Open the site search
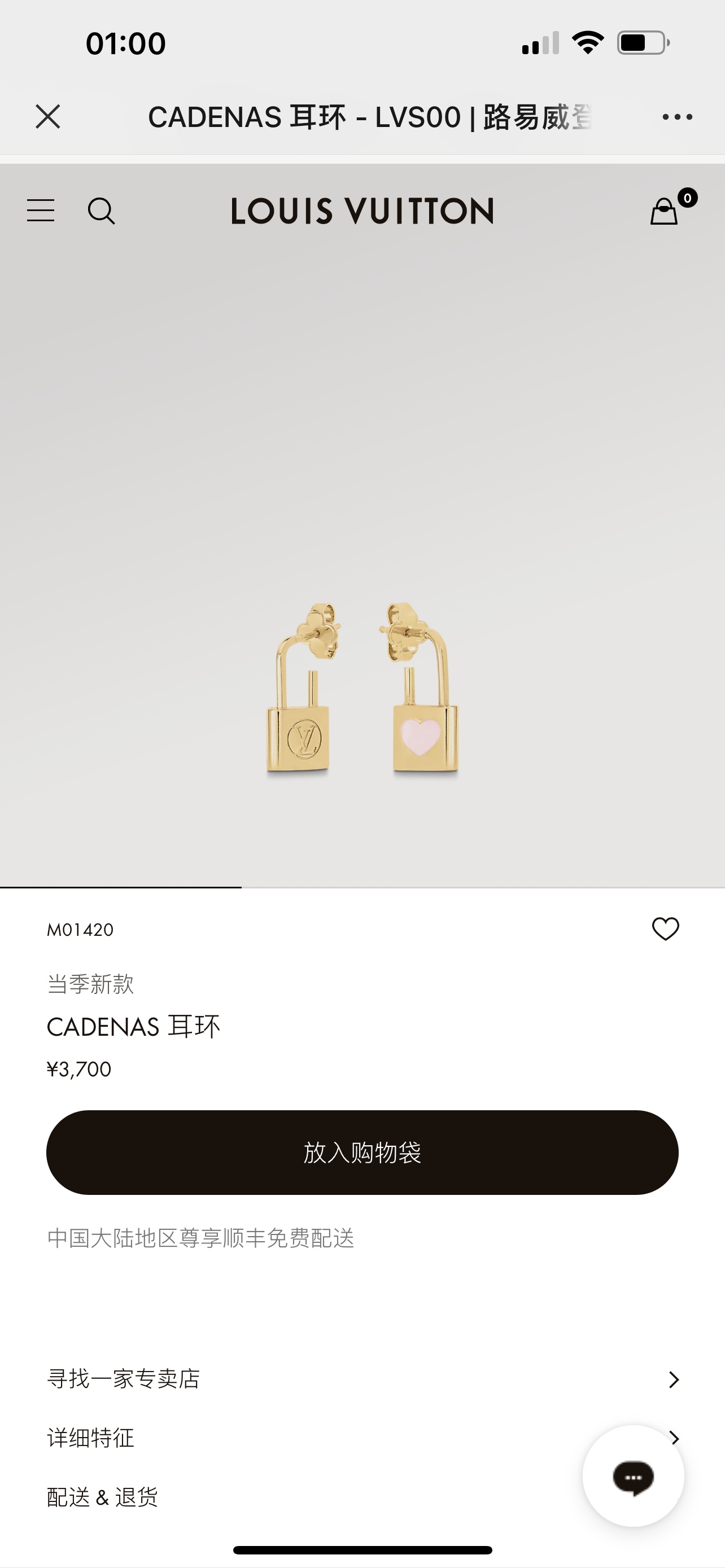 pos(101,211)
